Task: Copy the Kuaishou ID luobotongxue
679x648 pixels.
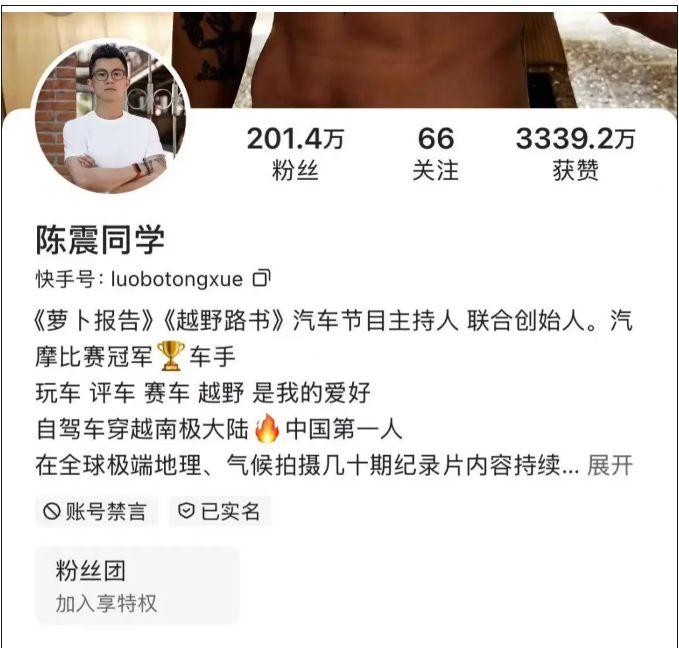Action: click(261, 277)
